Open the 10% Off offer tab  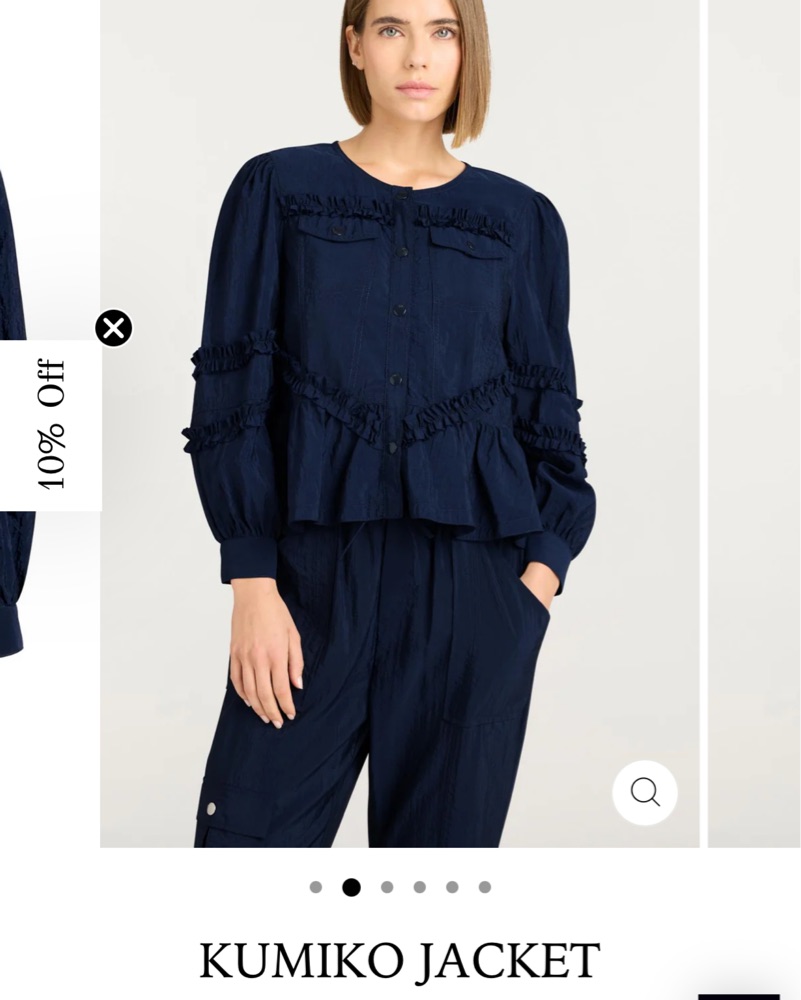tap(50, 425)
